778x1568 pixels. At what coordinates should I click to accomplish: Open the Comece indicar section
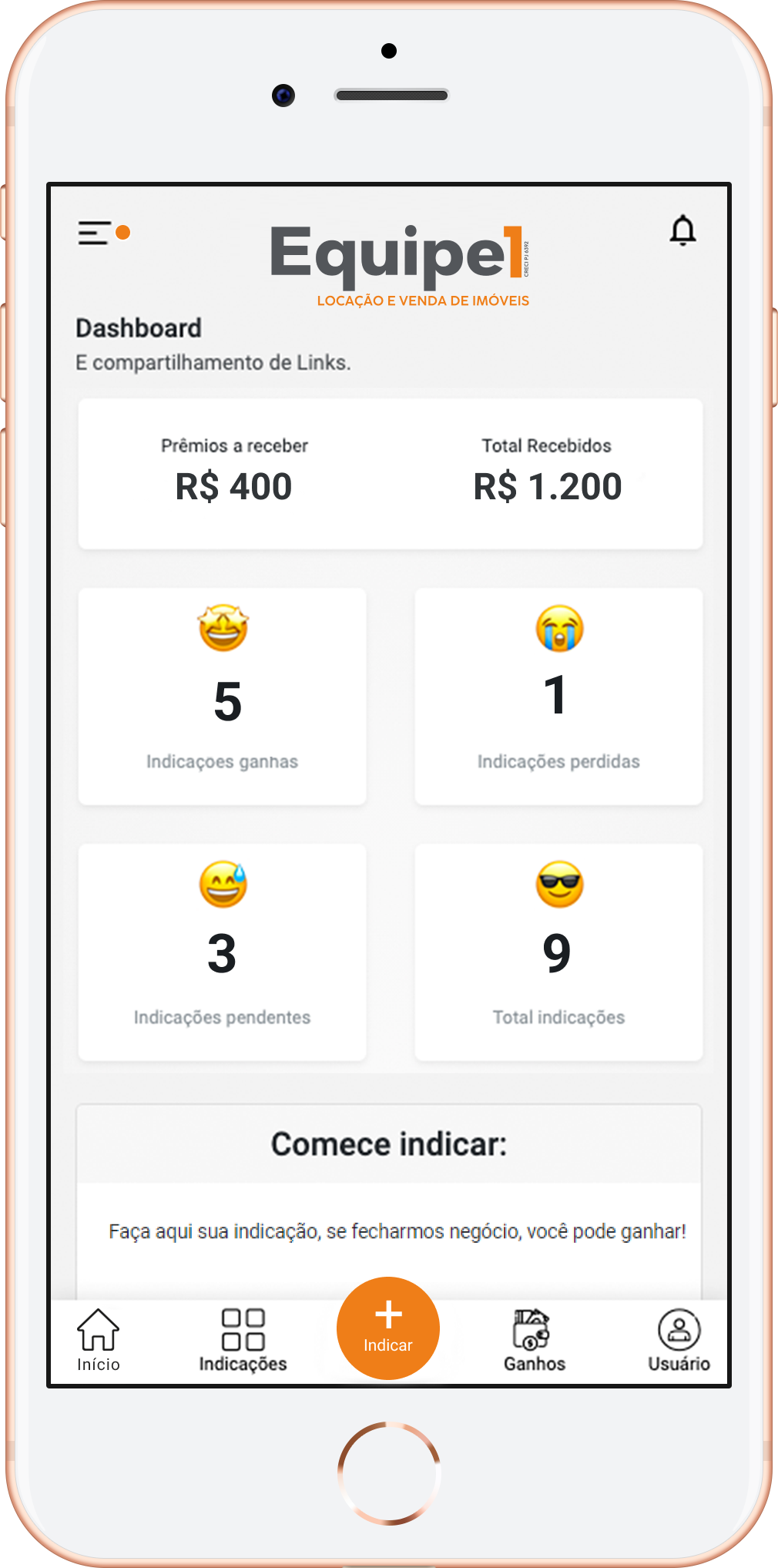tap(389, 1144)
